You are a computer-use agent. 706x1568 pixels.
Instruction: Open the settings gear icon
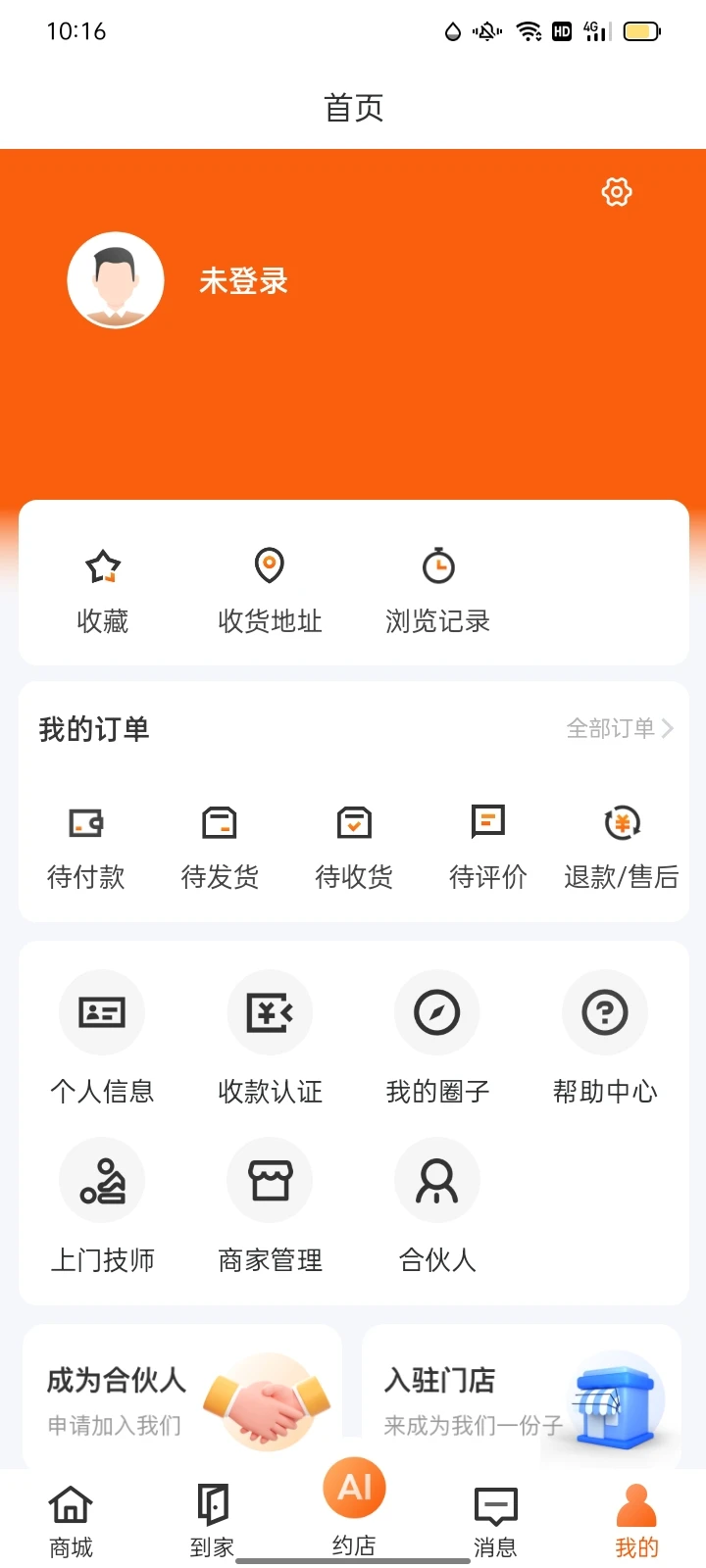(x=616, y=192)
